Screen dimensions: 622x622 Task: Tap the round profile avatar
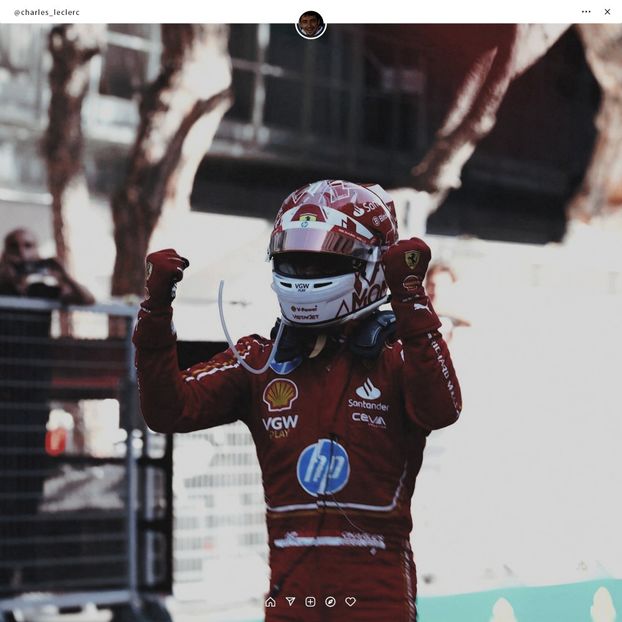(311, 23)
